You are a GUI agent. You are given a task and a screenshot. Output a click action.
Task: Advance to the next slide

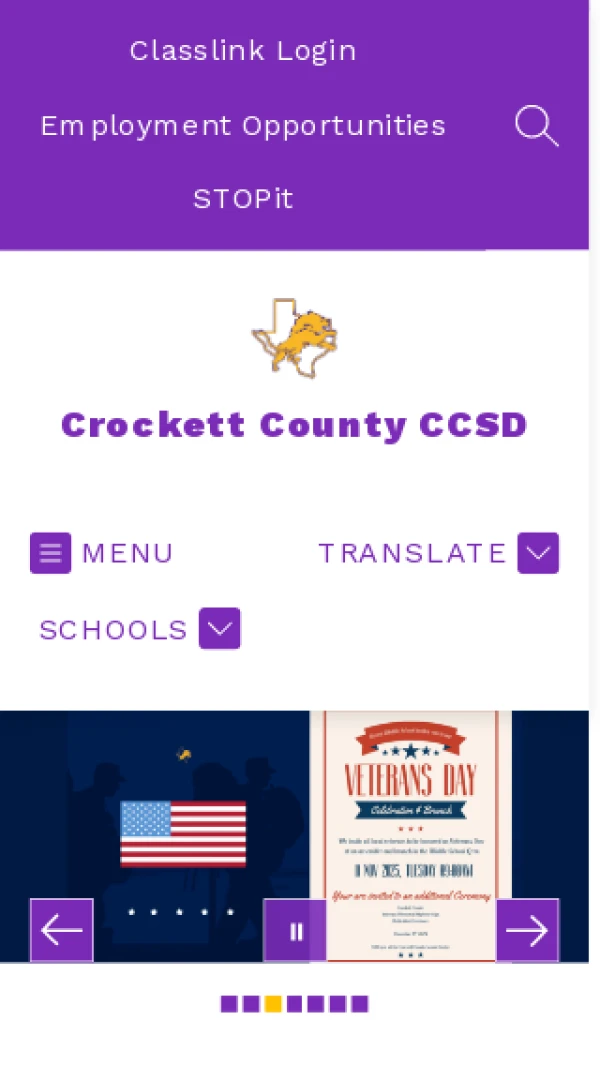coord(527,930)
